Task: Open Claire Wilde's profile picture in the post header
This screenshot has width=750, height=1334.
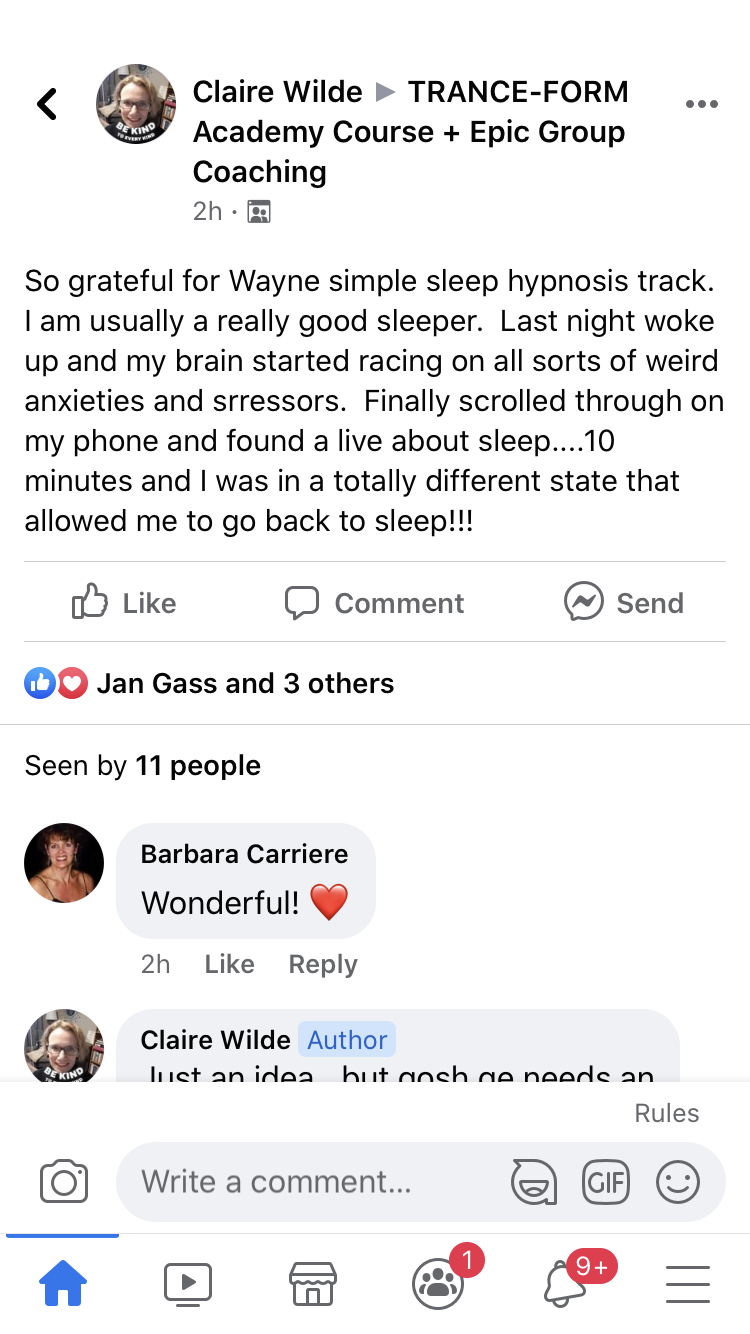Action: point(135,105)
